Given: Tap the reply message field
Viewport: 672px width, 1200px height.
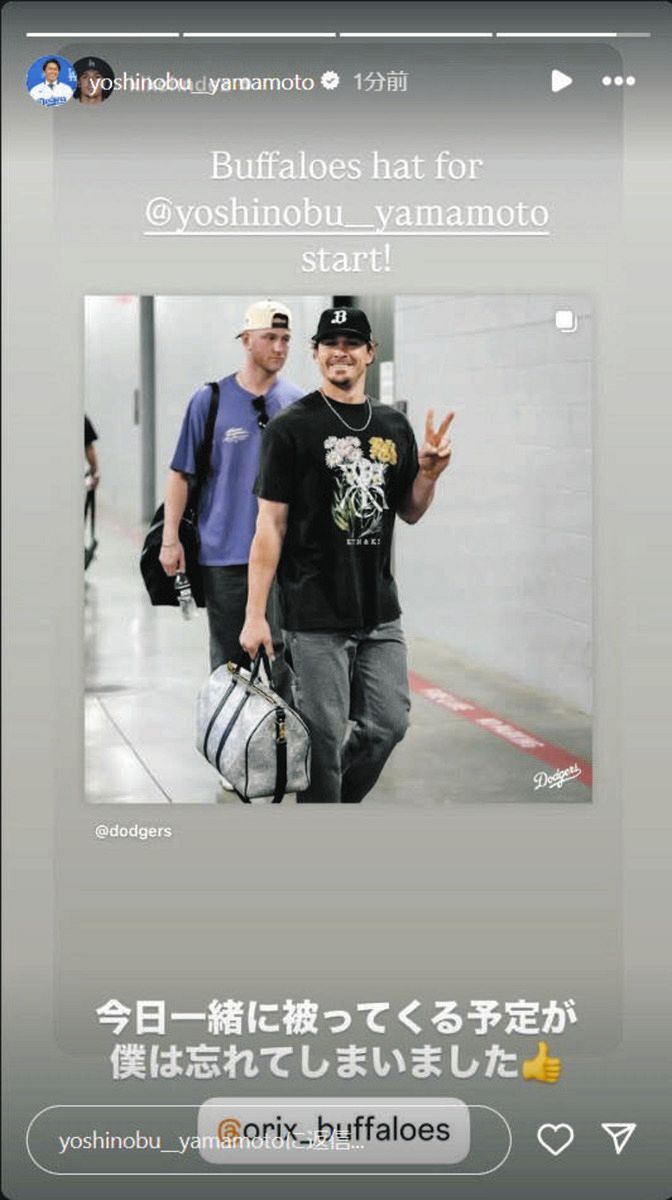Looking at the screenshot, I should click(x=110, y=1142).
